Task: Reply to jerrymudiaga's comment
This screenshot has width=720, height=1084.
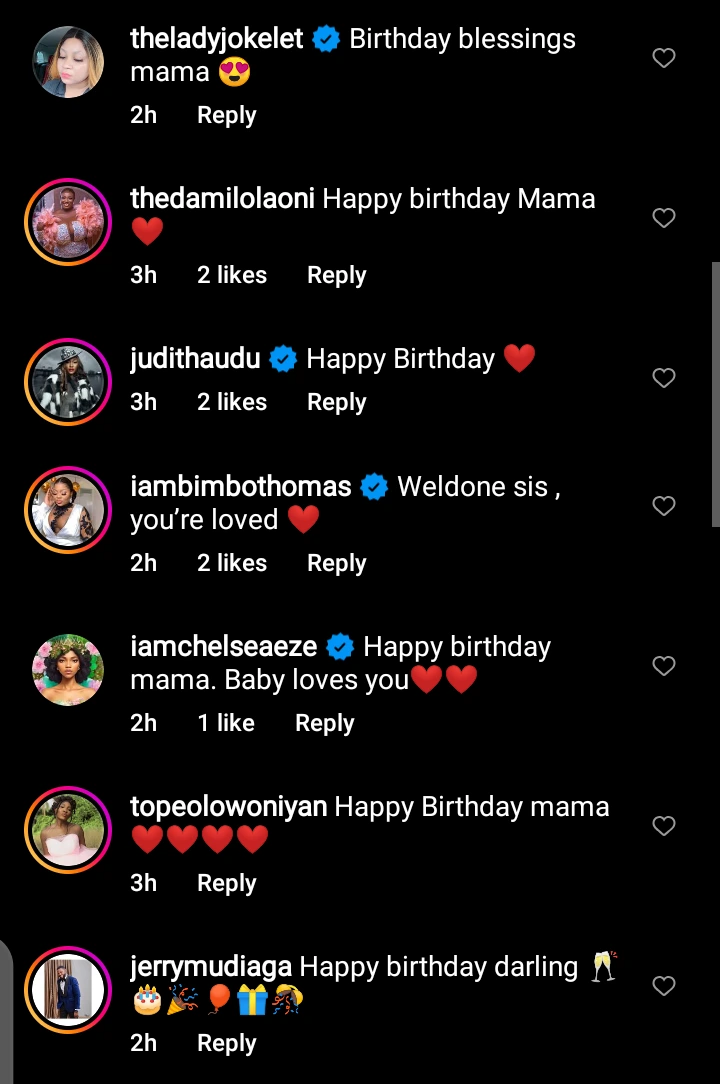Action: click(x=226, y=1043)
